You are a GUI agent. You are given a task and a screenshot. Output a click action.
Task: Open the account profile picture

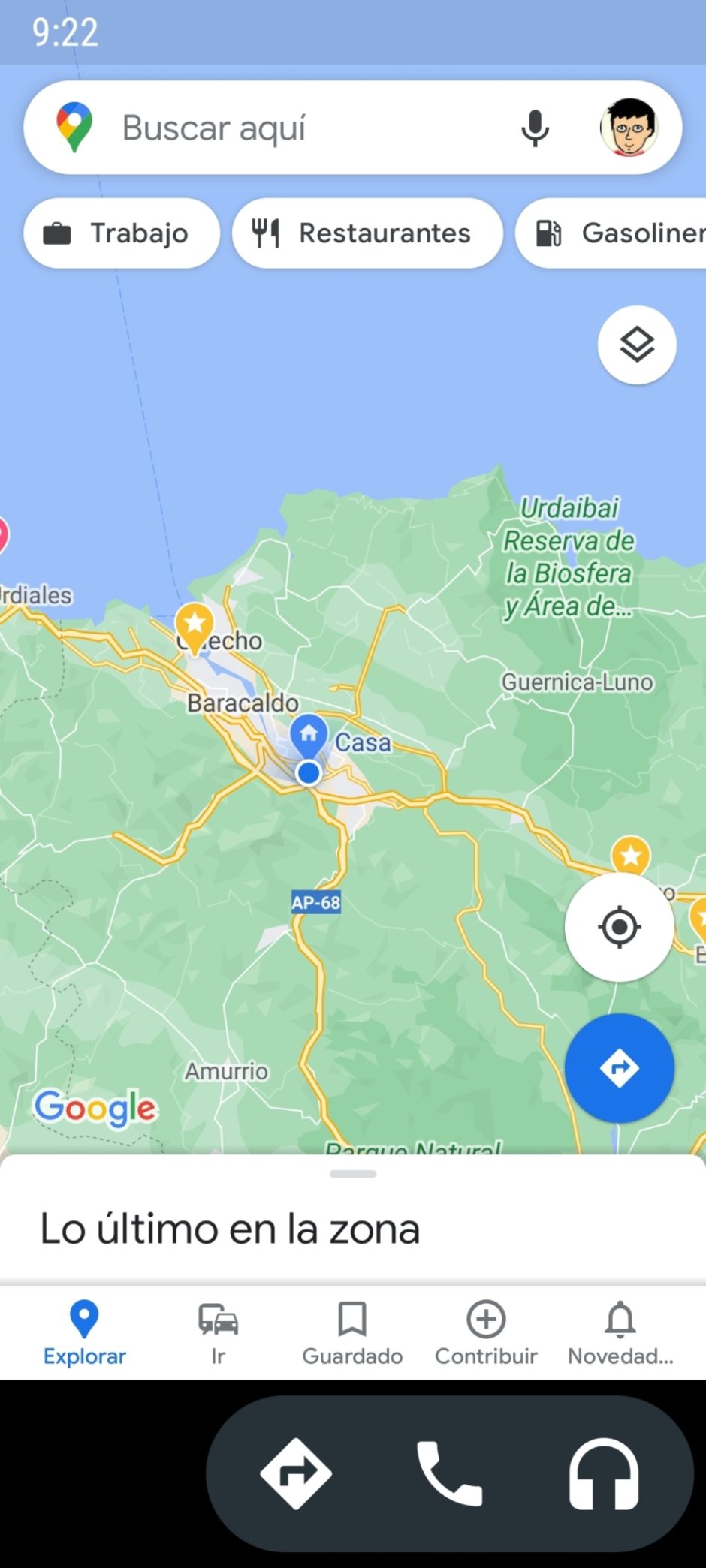[629, 128]
